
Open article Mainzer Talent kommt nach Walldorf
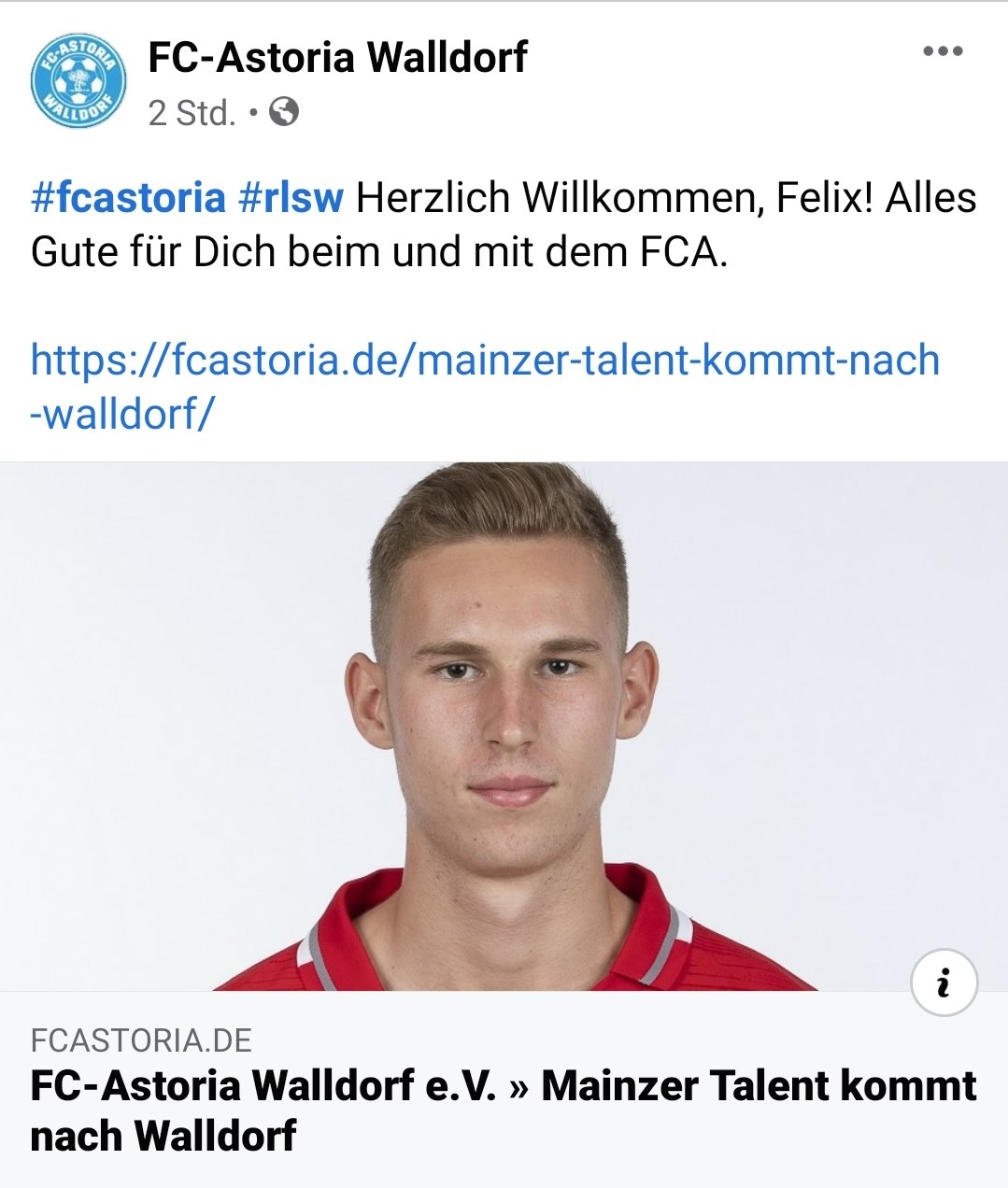click(503, 1110)
